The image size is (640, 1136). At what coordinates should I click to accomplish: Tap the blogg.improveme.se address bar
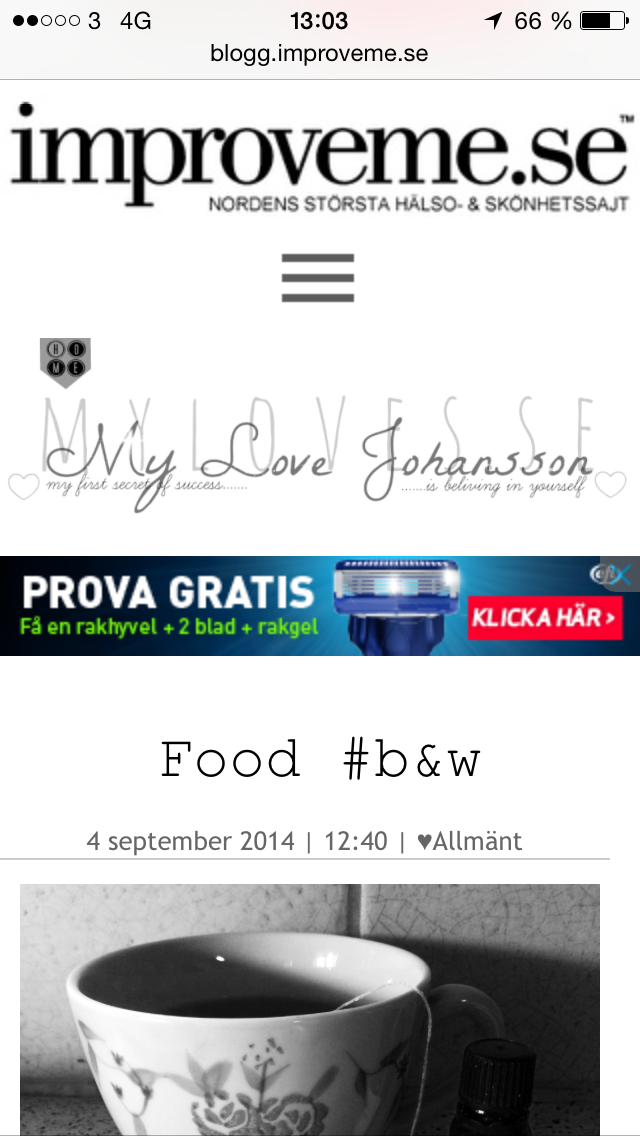pos(320,53)
